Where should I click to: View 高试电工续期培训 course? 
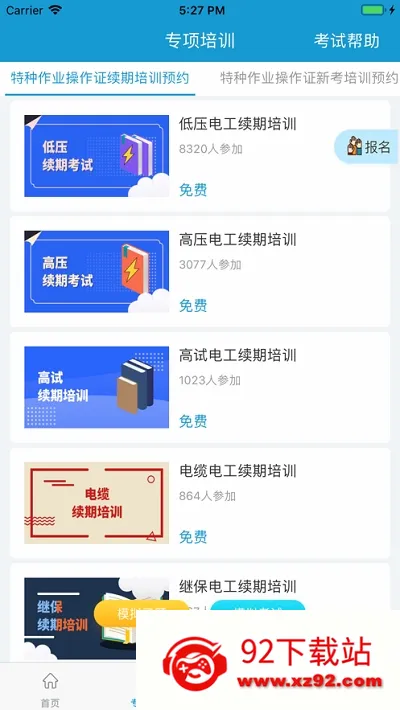tap(200, 387)
